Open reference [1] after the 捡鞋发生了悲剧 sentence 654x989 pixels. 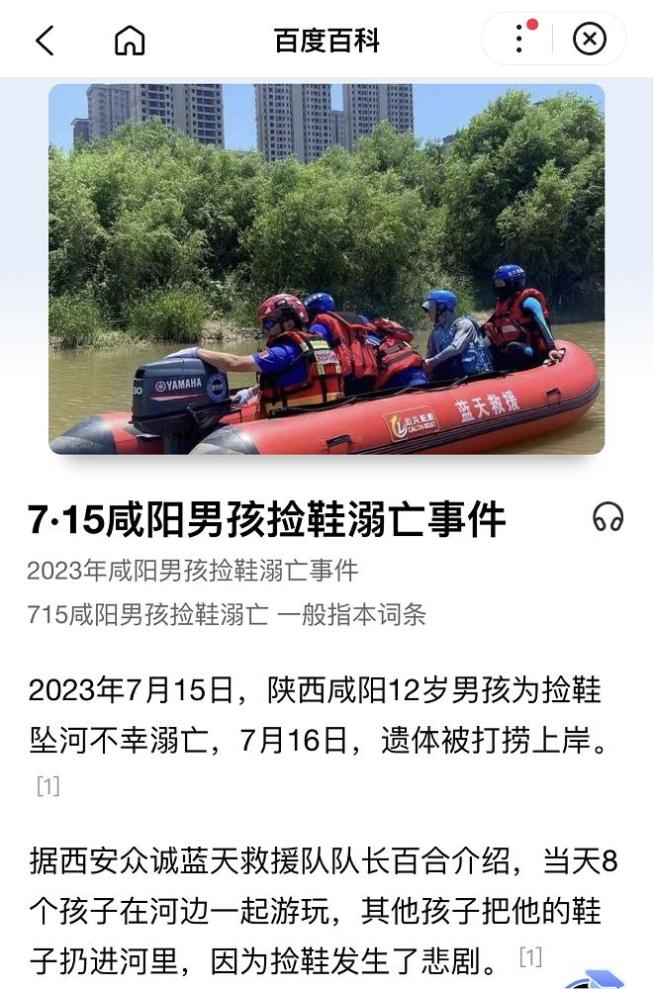[530, 957]
